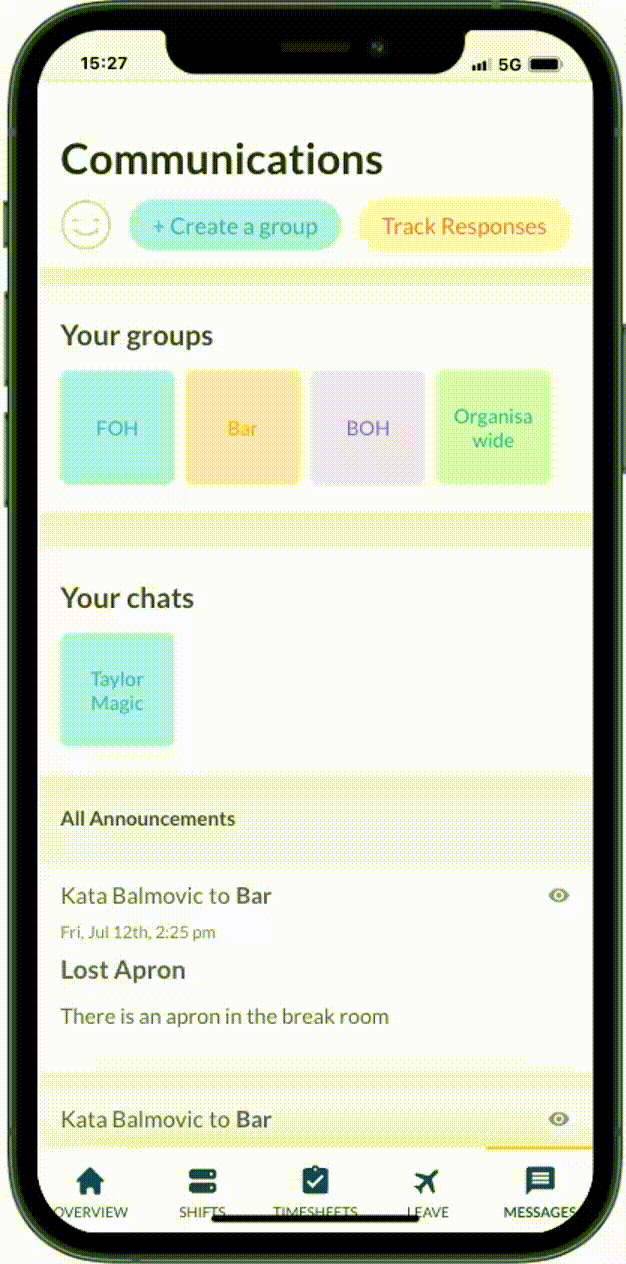
Task: Create a new group
Action: coord(235,226)
